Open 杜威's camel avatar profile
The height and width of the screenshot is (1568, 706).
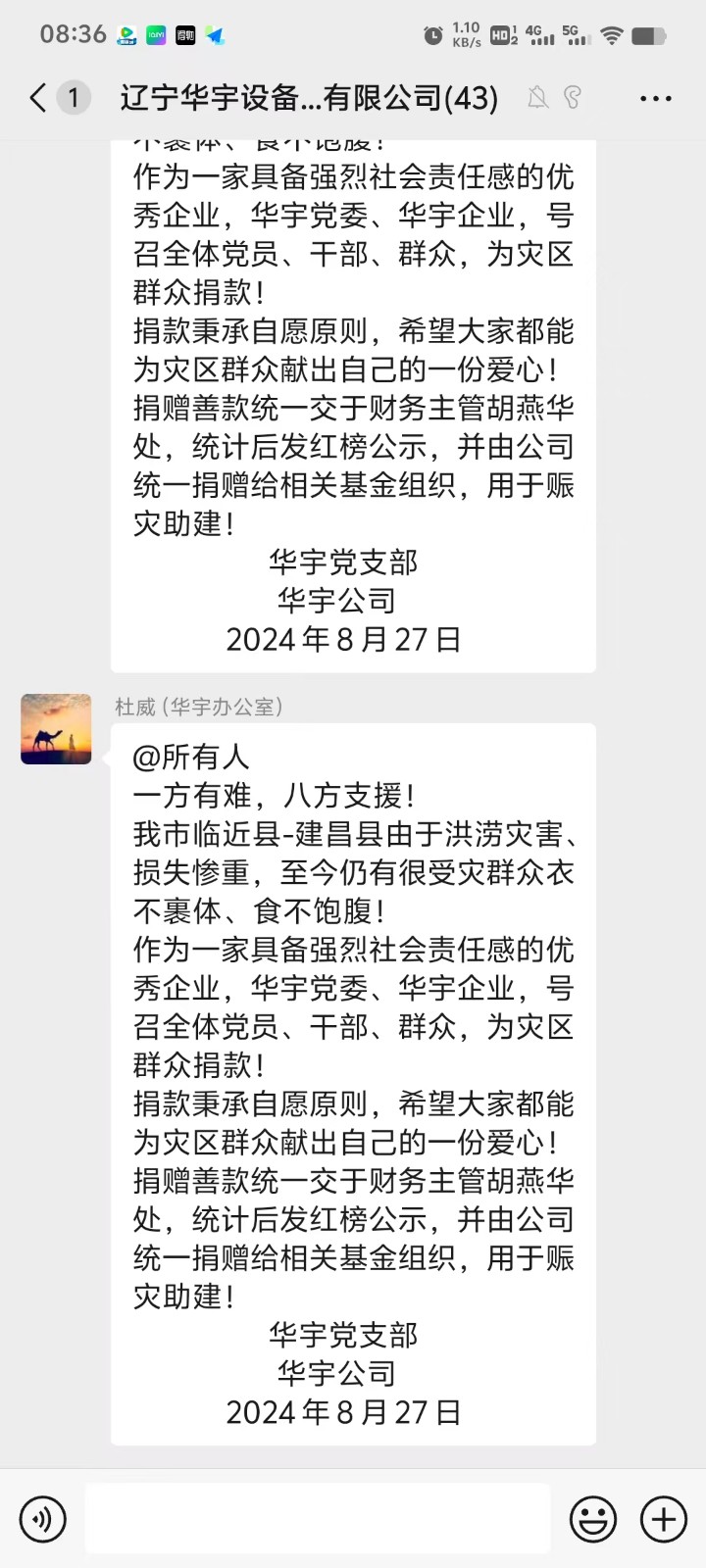tap(56, 729)
